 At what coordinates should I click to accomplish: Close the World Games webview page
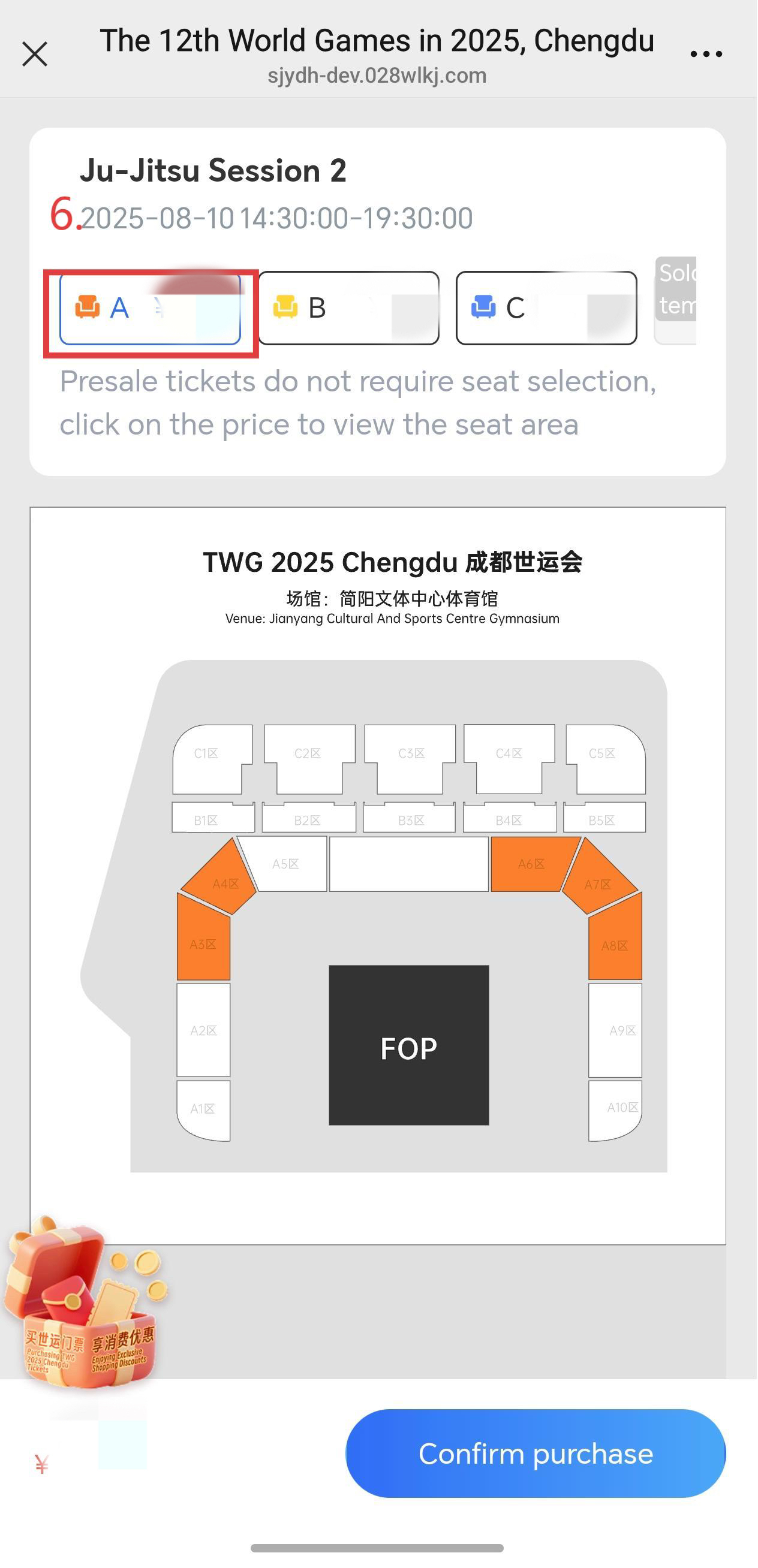pos(35,54)
